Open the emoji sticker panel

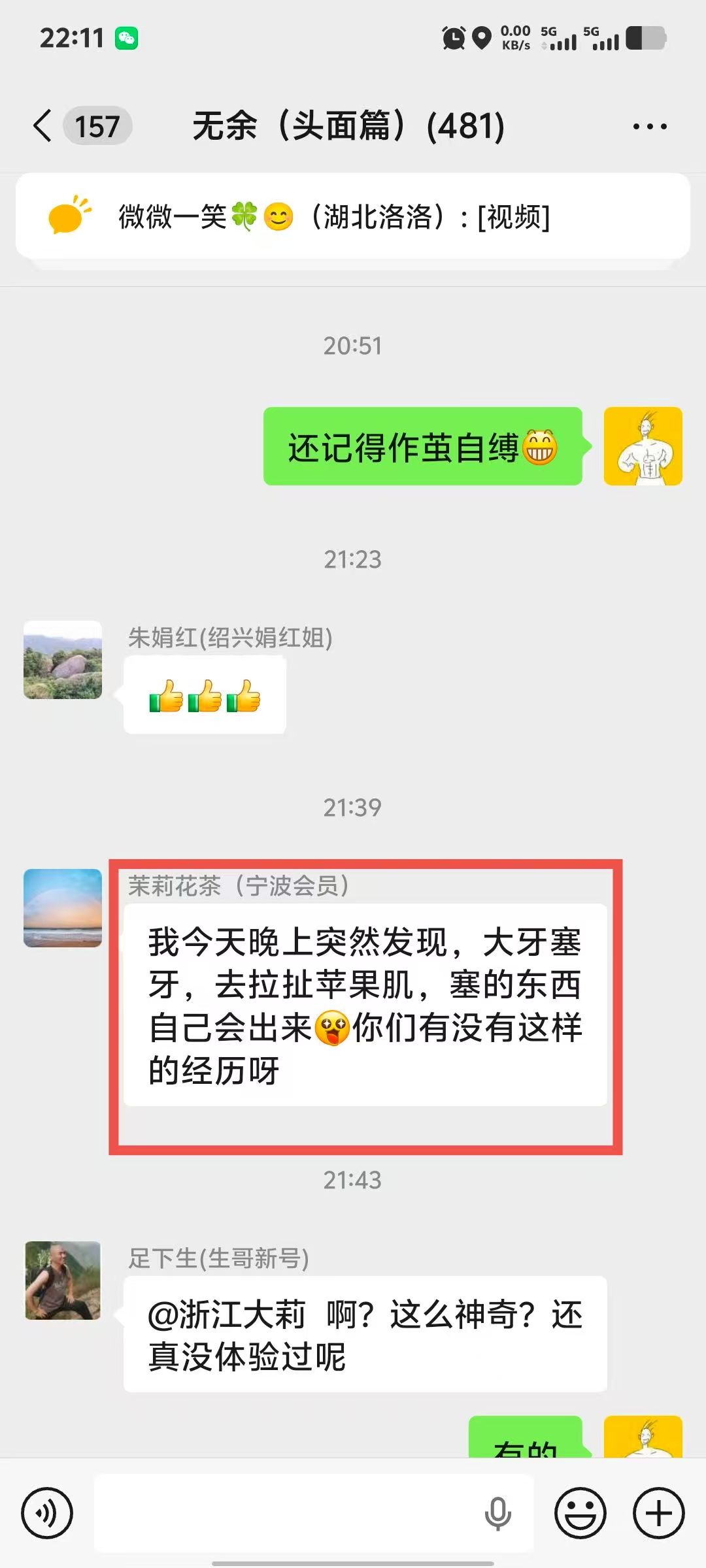point(580,1513)
